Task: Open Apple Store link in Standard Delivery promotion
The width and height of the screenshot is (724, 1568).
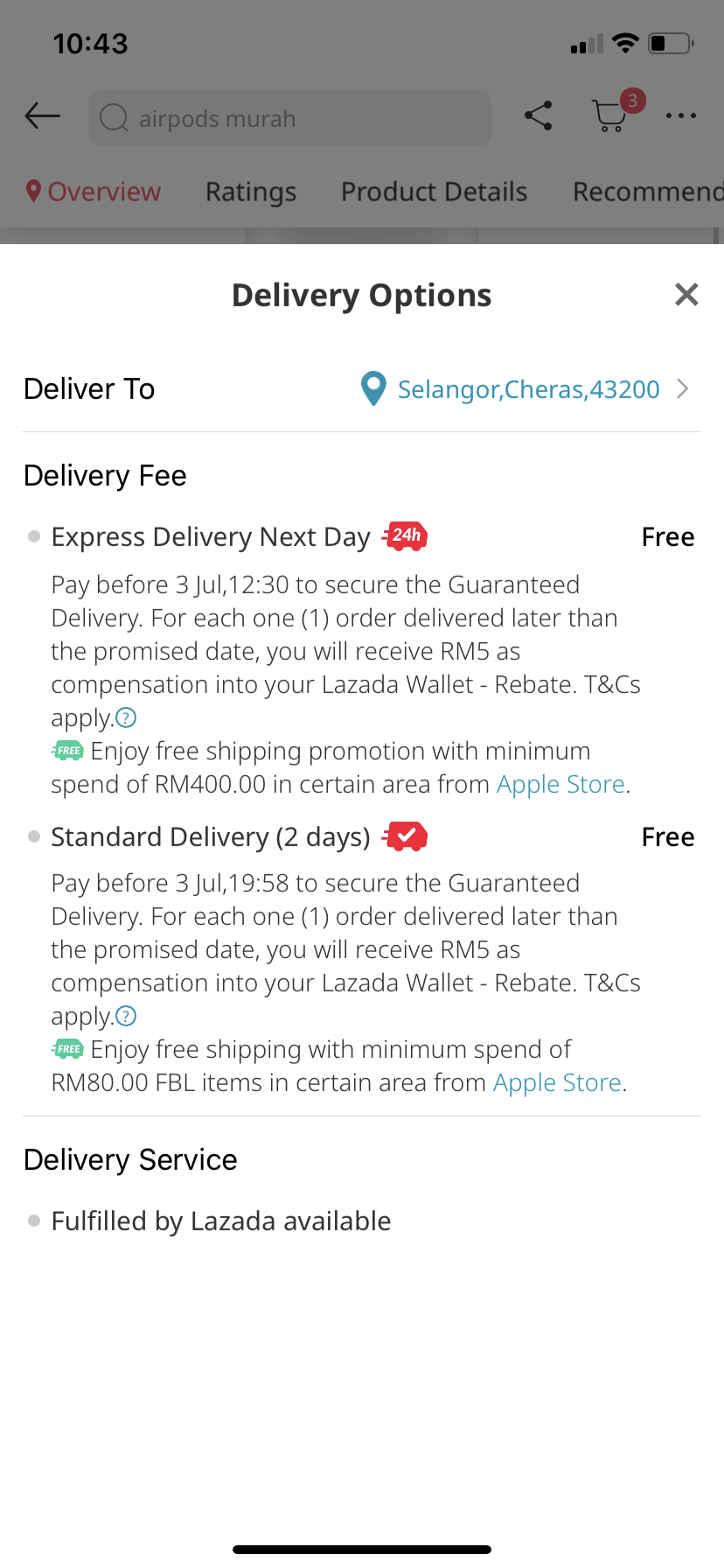Action: [557, 1083]
